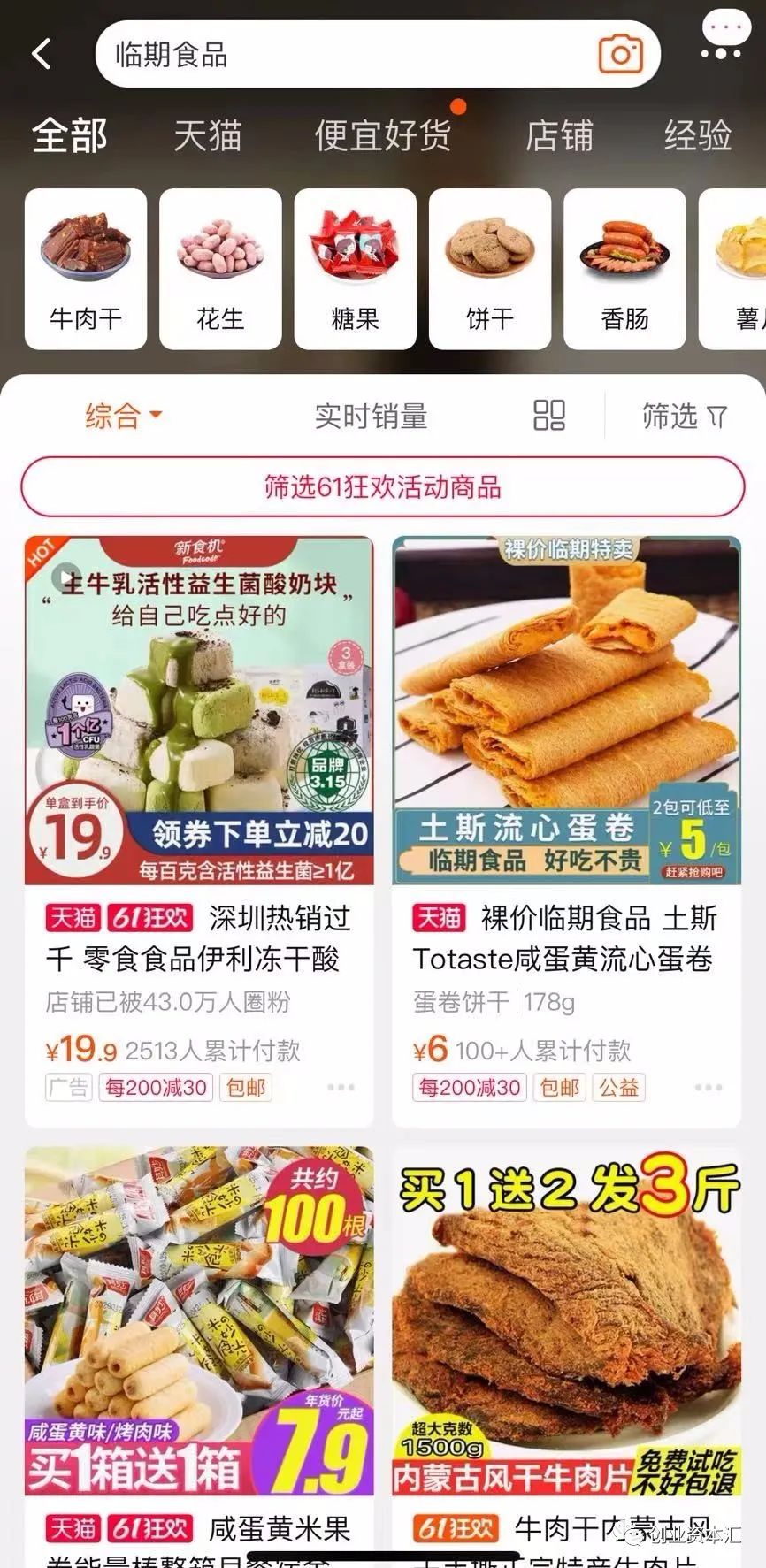Select the 香肠 category tile
This screenshot has width=766, height=1568.
[x=624, y=269]
